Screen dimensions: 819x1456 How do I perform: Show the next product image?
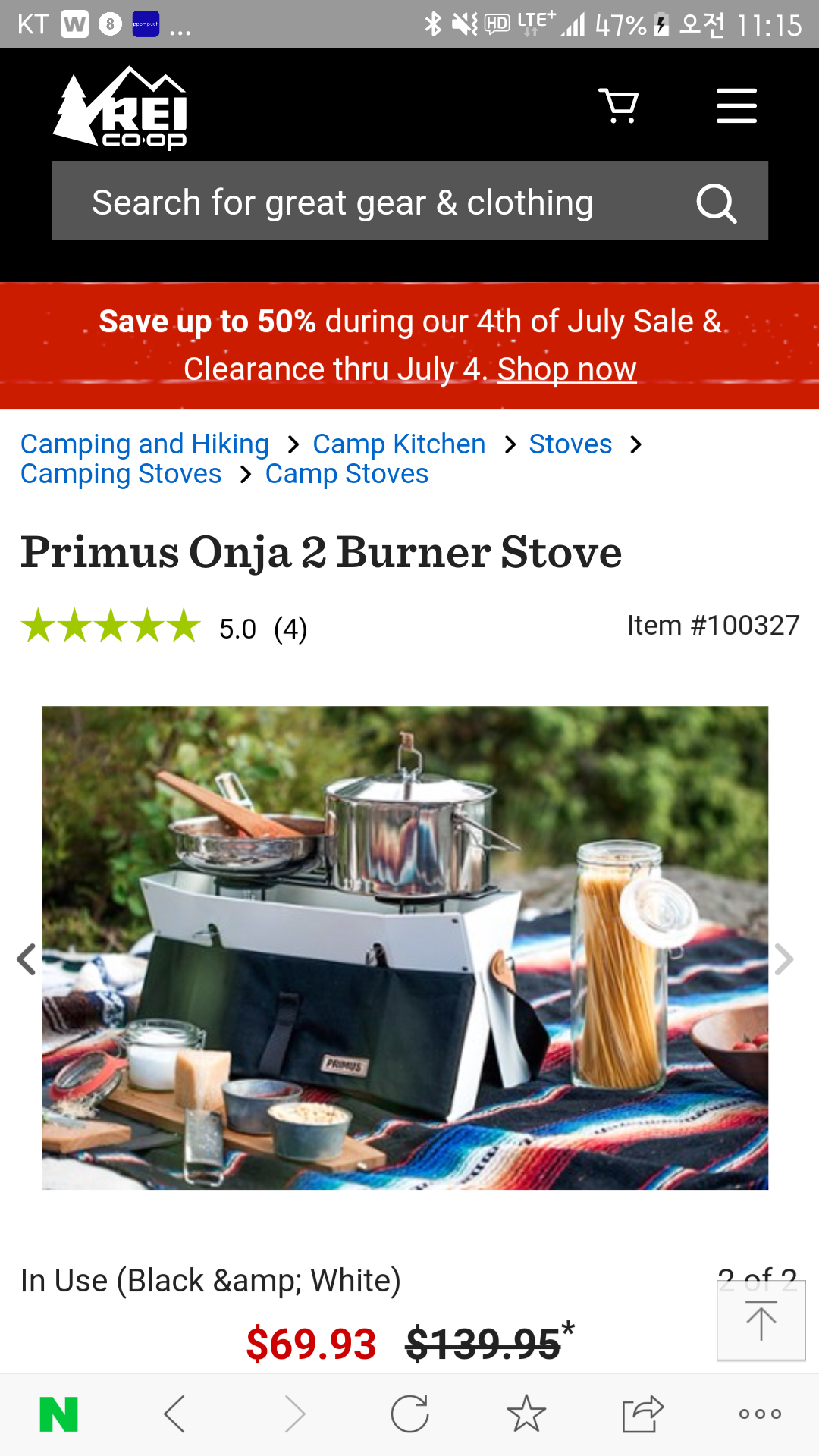click(x=784, y=959)
